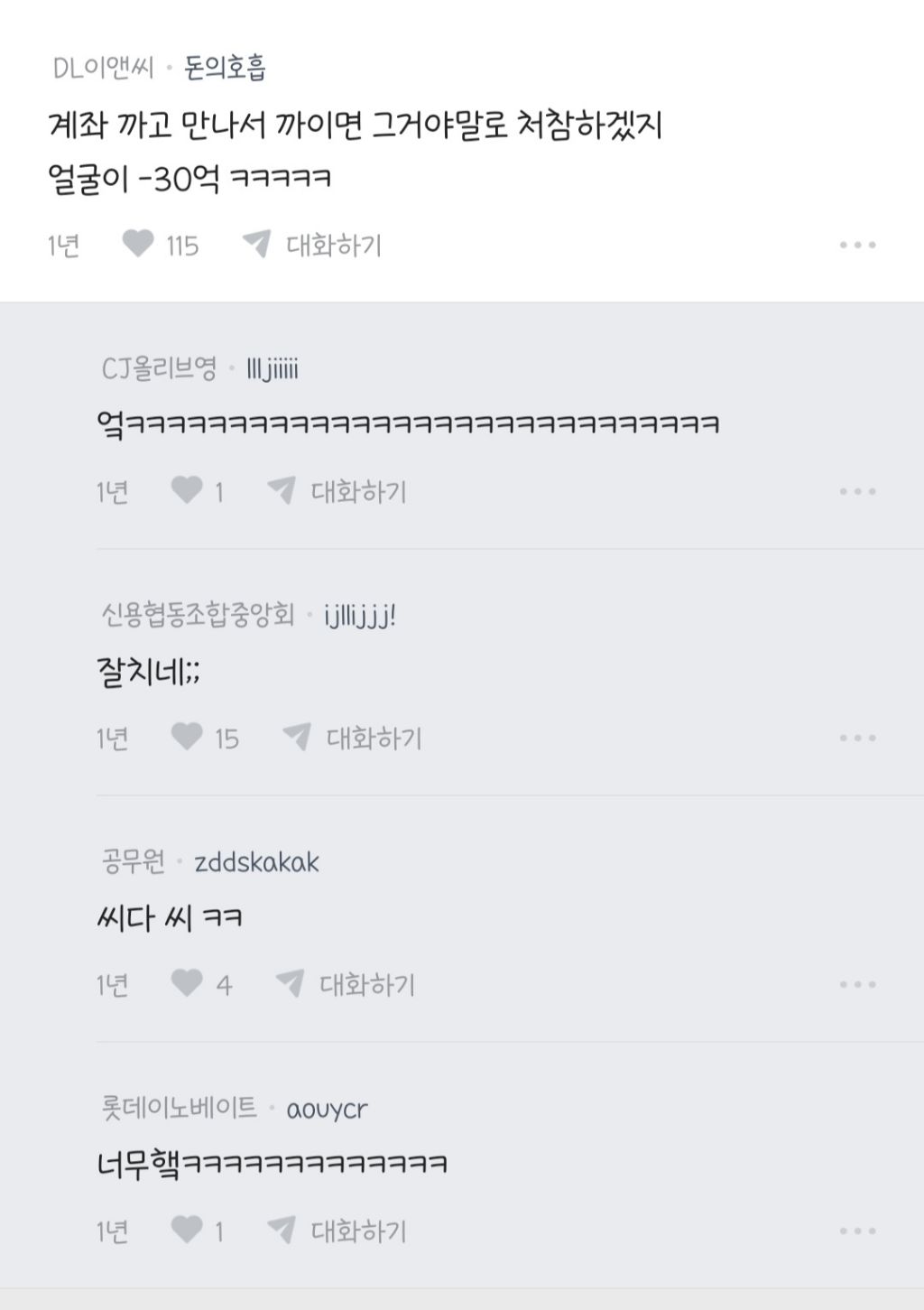The height and width of the screenshot is (1310, 924).
Task: Click the heart icon on aouycr's comment
Action: 188,1229
